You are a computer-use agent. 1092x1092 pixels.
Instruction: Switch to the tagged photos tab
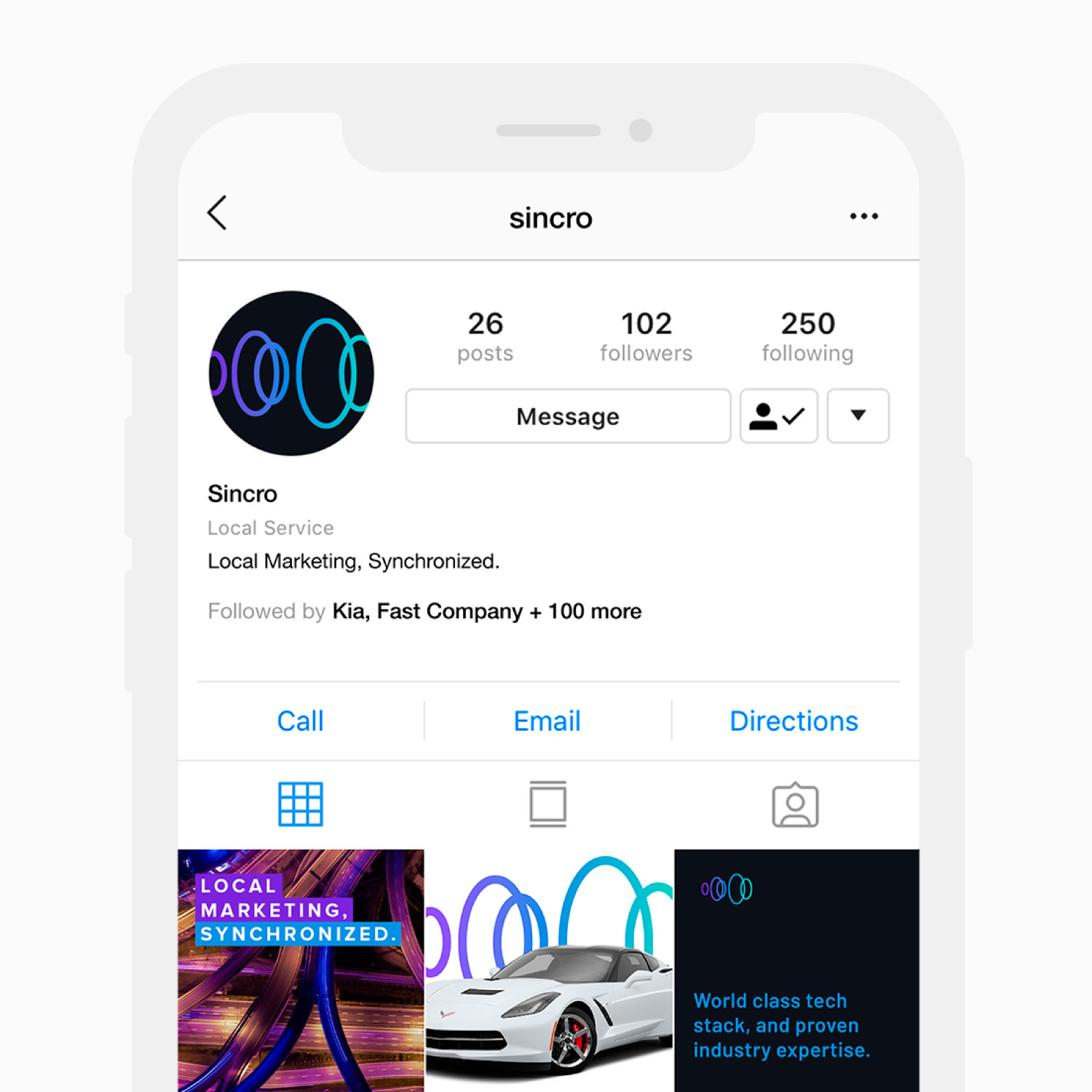click(x=795, y=804)
